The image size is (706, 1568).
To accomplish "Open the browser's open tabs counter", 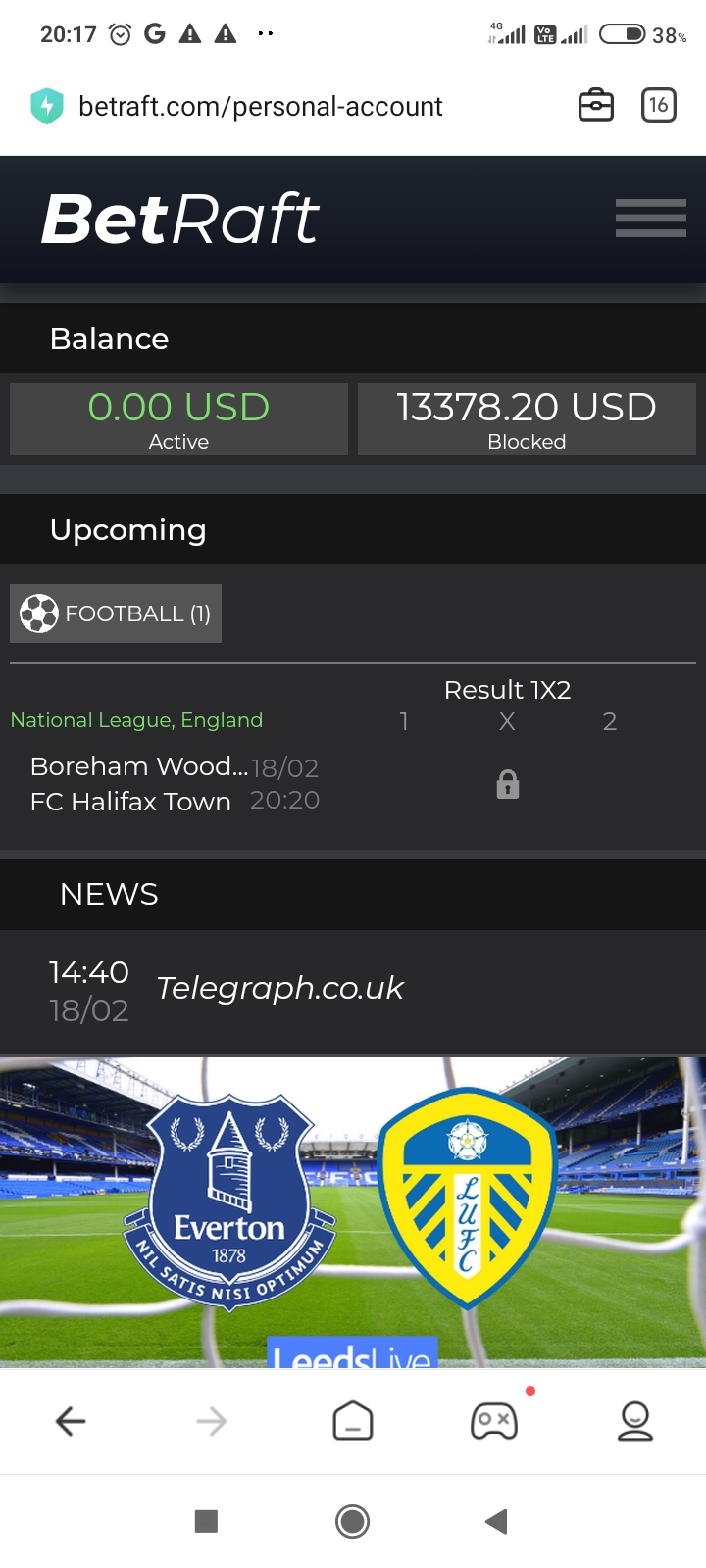I will point(658,105).
